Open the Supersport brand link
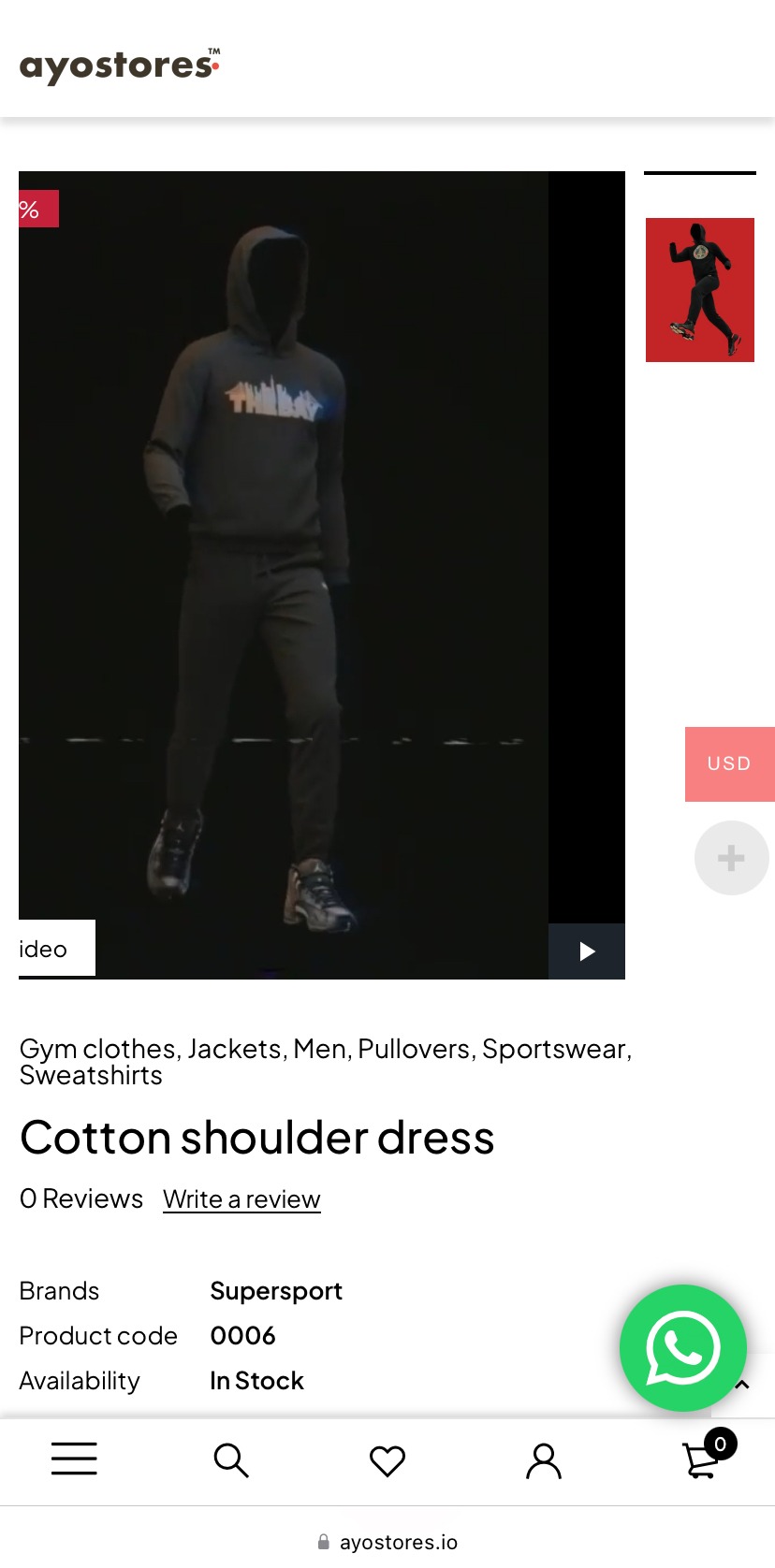The image size is (775, 1568). click(275, 1291)
